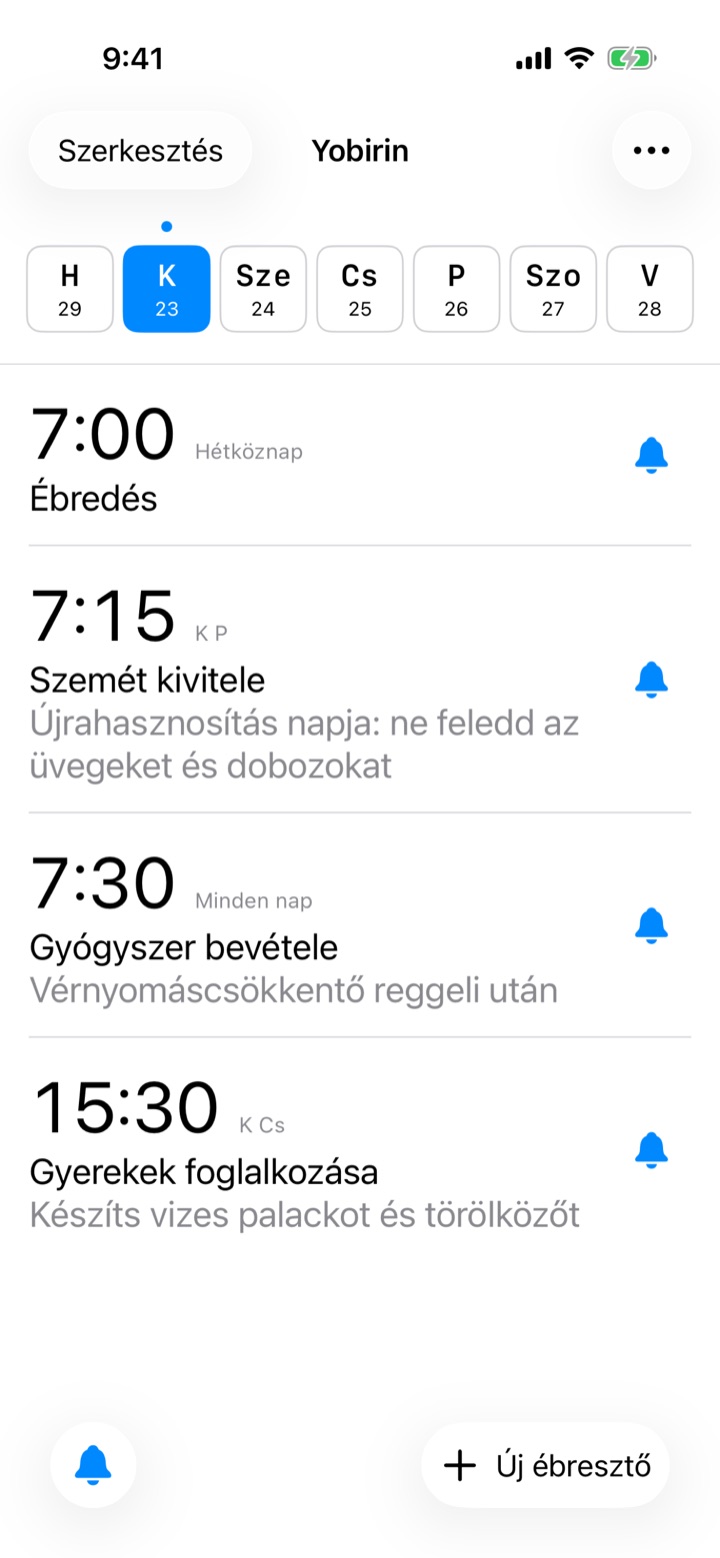Select the highlighted K 23 day
The image size is (720, 1558).
[x=167, y=289]
